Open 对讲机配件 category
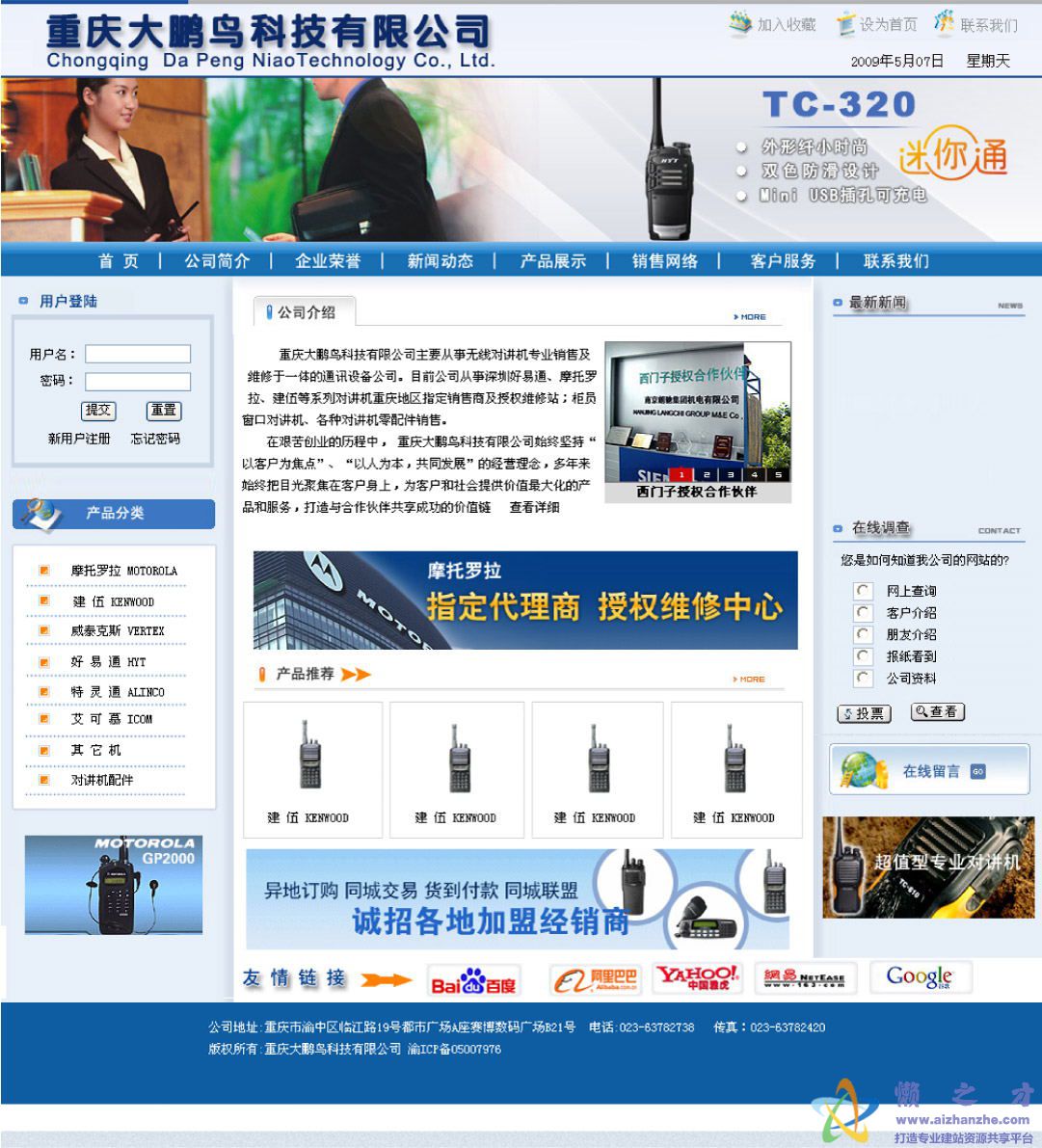The width and height of the screenshot is (1042, 1148). pyautogui.click(x=102, y=780)
